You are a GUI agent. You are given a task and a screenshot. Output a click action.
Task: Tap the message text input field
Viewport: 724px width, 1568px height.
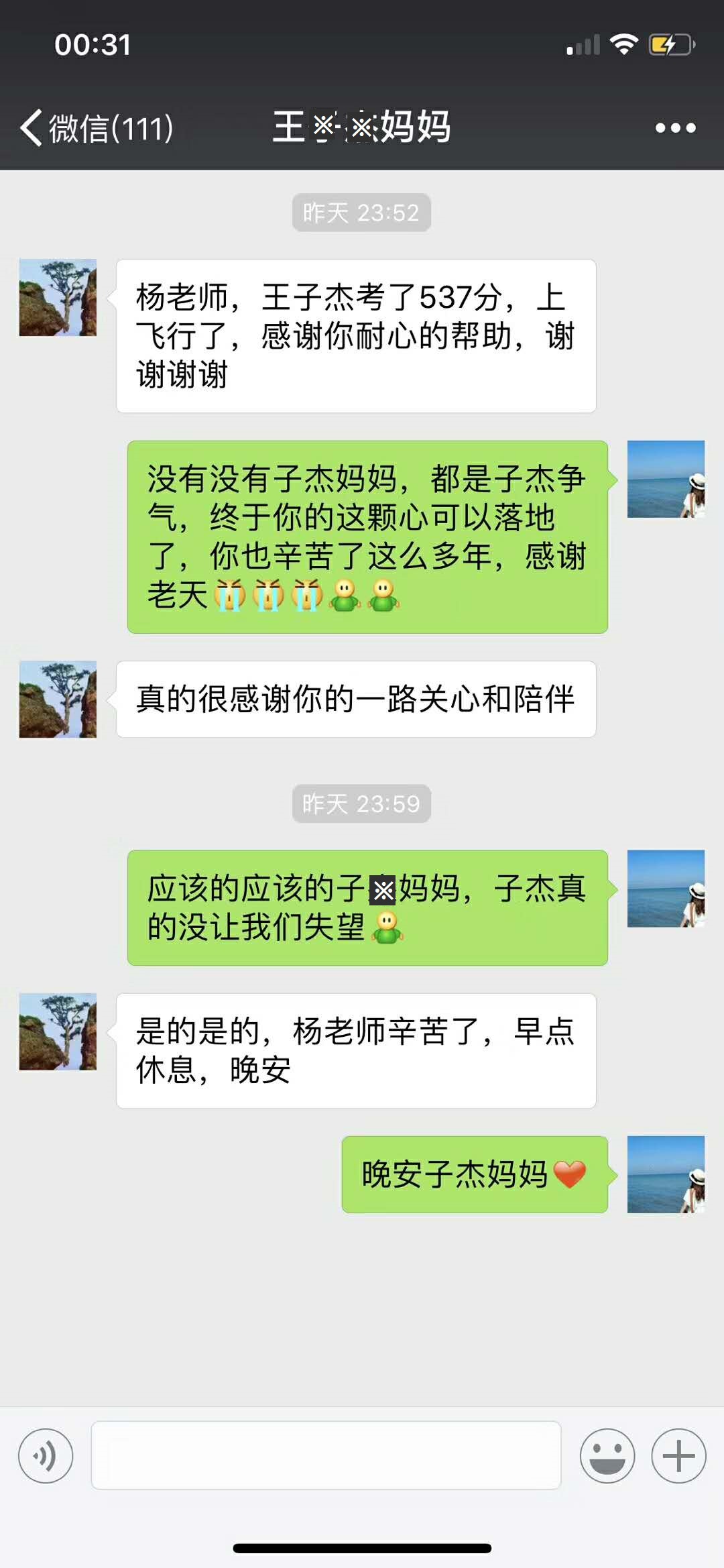point(326,1455)
